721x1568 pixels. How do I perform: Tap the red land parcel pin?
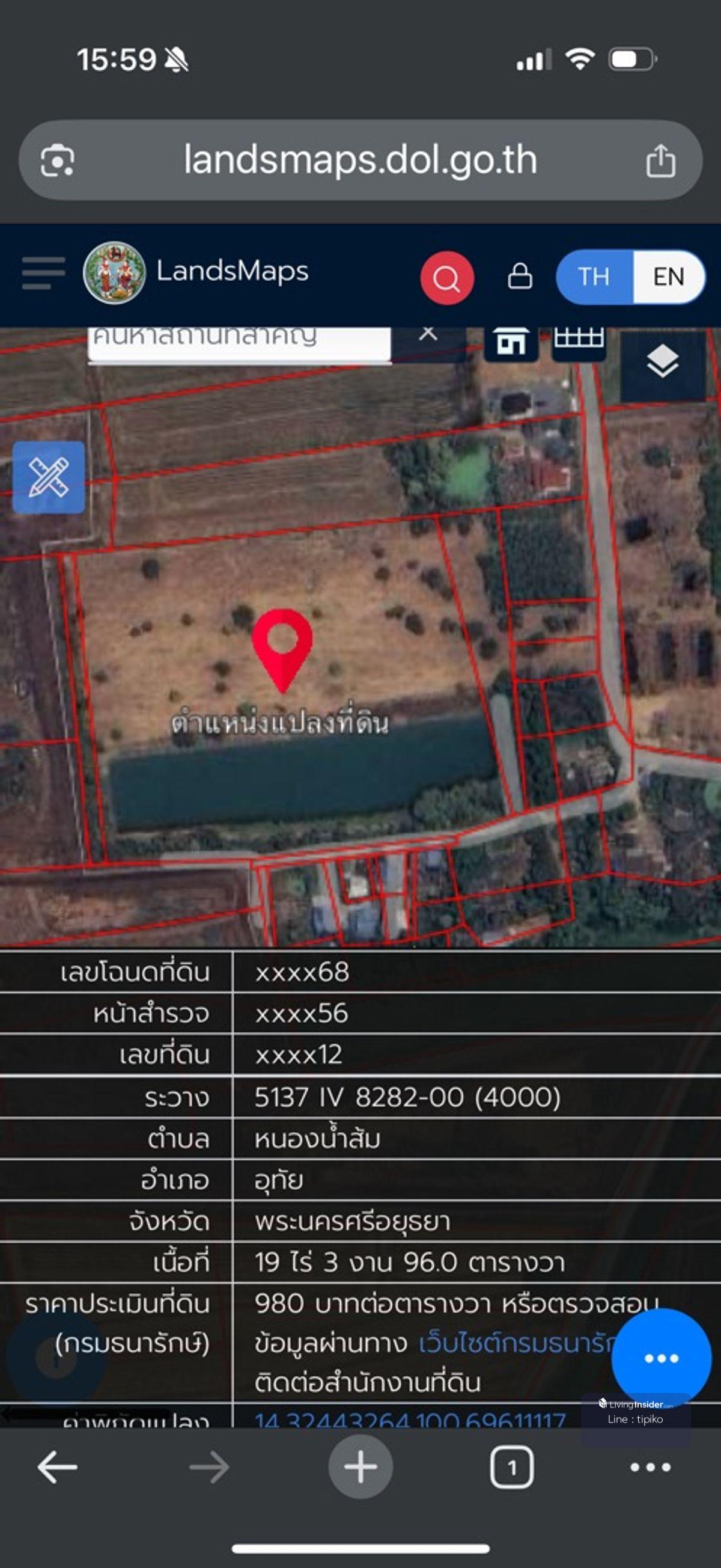pos(282,647)
